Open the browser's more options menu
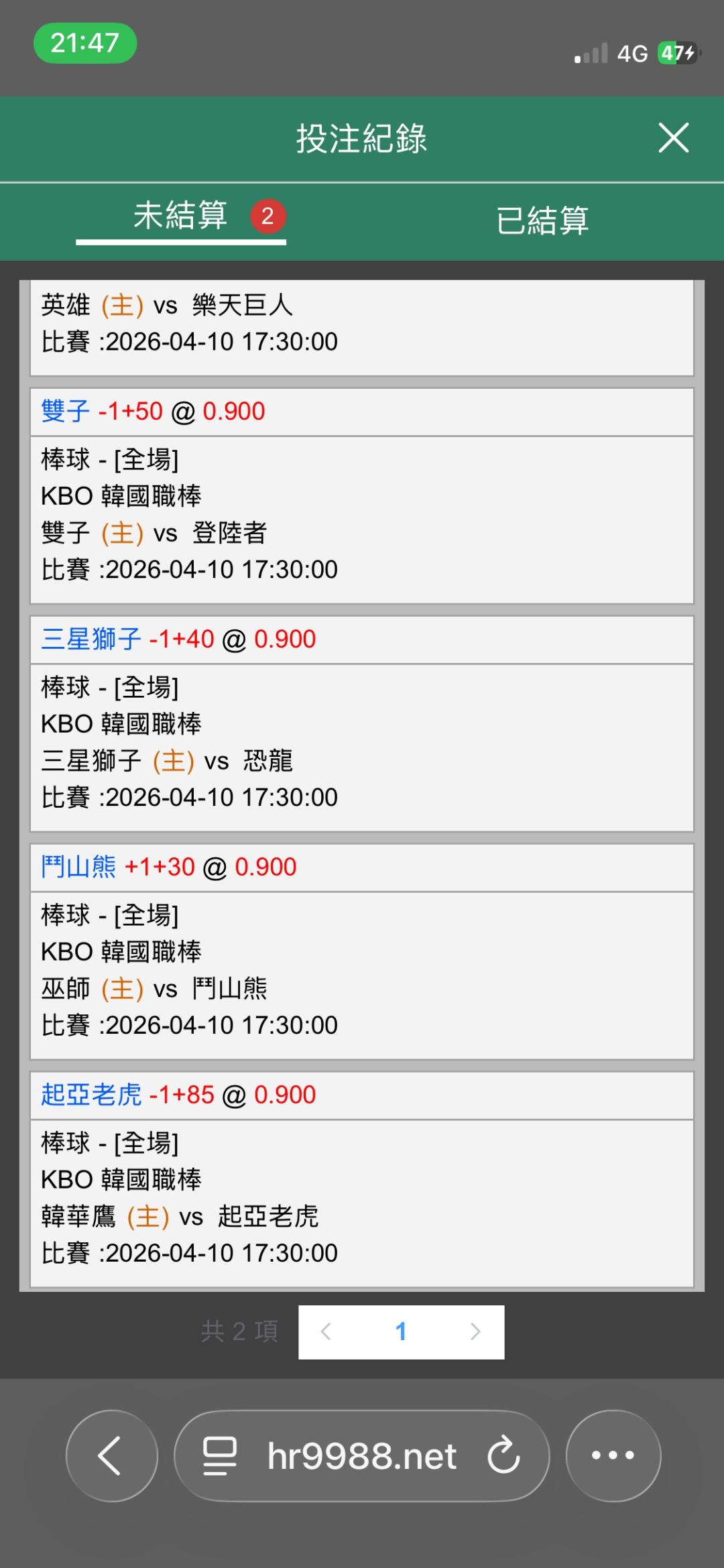Viewport: 724px width, 1568px height. (613, 1455)
